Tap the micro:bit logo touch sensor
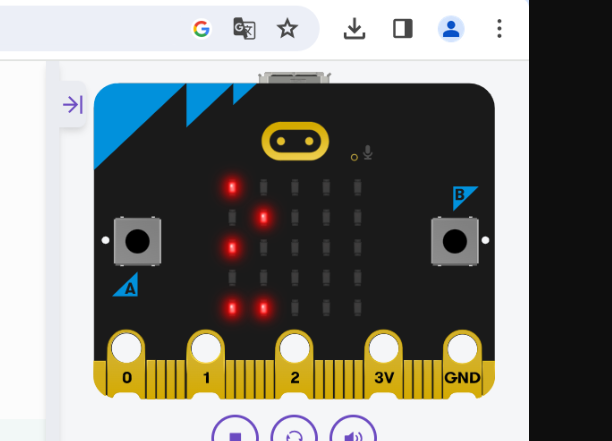Viewport: 612px width, 441px height. click(x=295, y=141)
